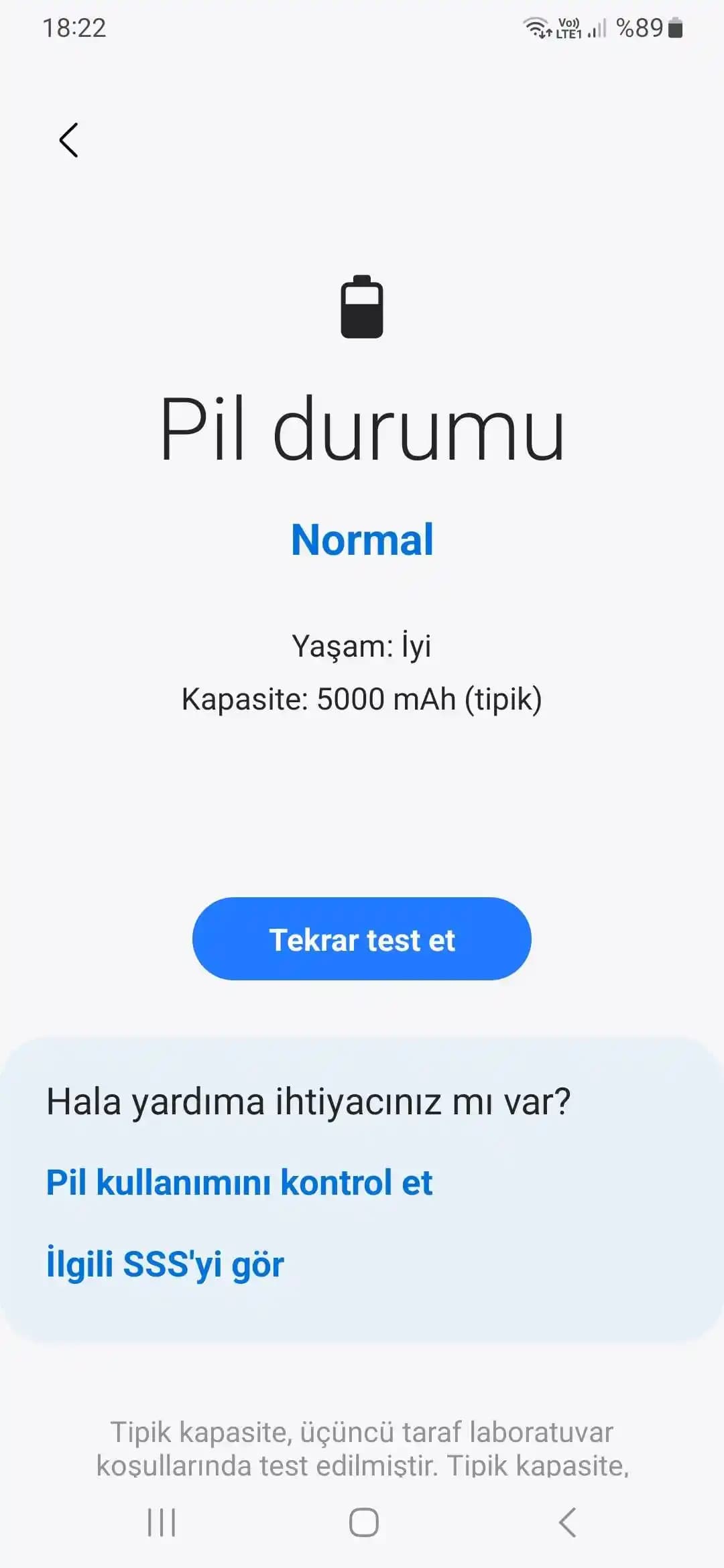The image size is (724, 1568).
Task: Tap the Wi-Fi icon in status bar
Action: 536,27
